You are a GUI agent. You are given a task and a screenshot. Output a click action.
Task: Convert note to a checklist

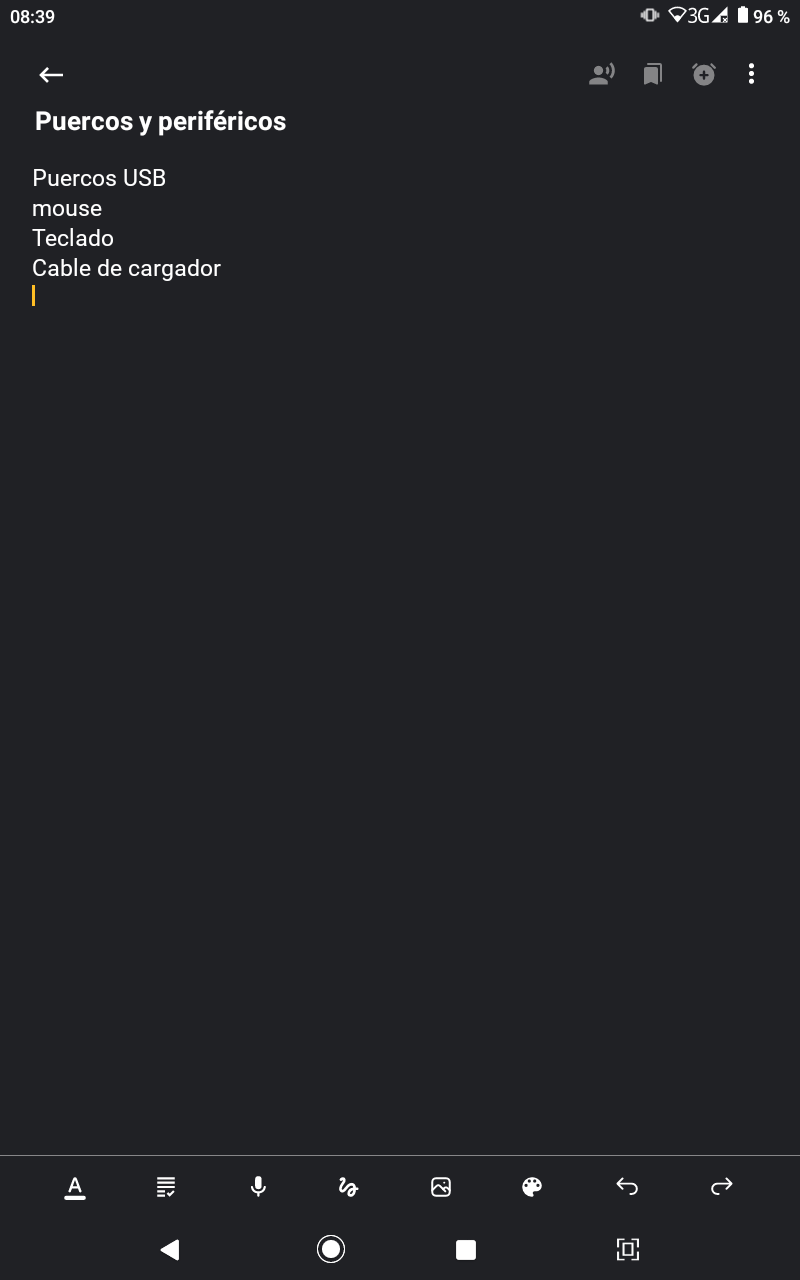(x=166, y=1187)
